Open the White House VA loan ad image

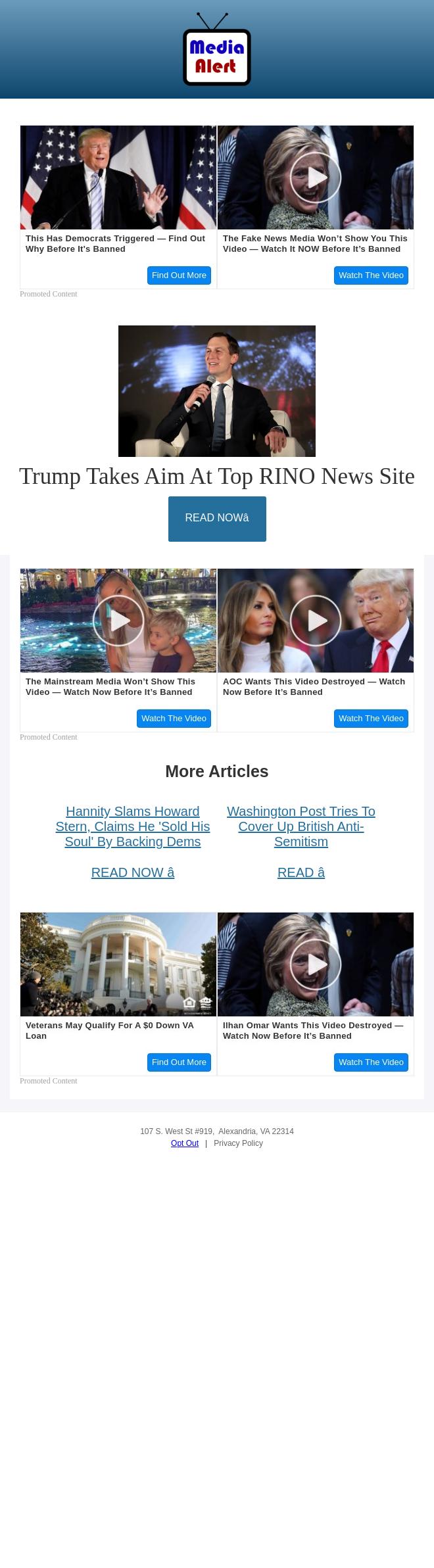[118, 964]
